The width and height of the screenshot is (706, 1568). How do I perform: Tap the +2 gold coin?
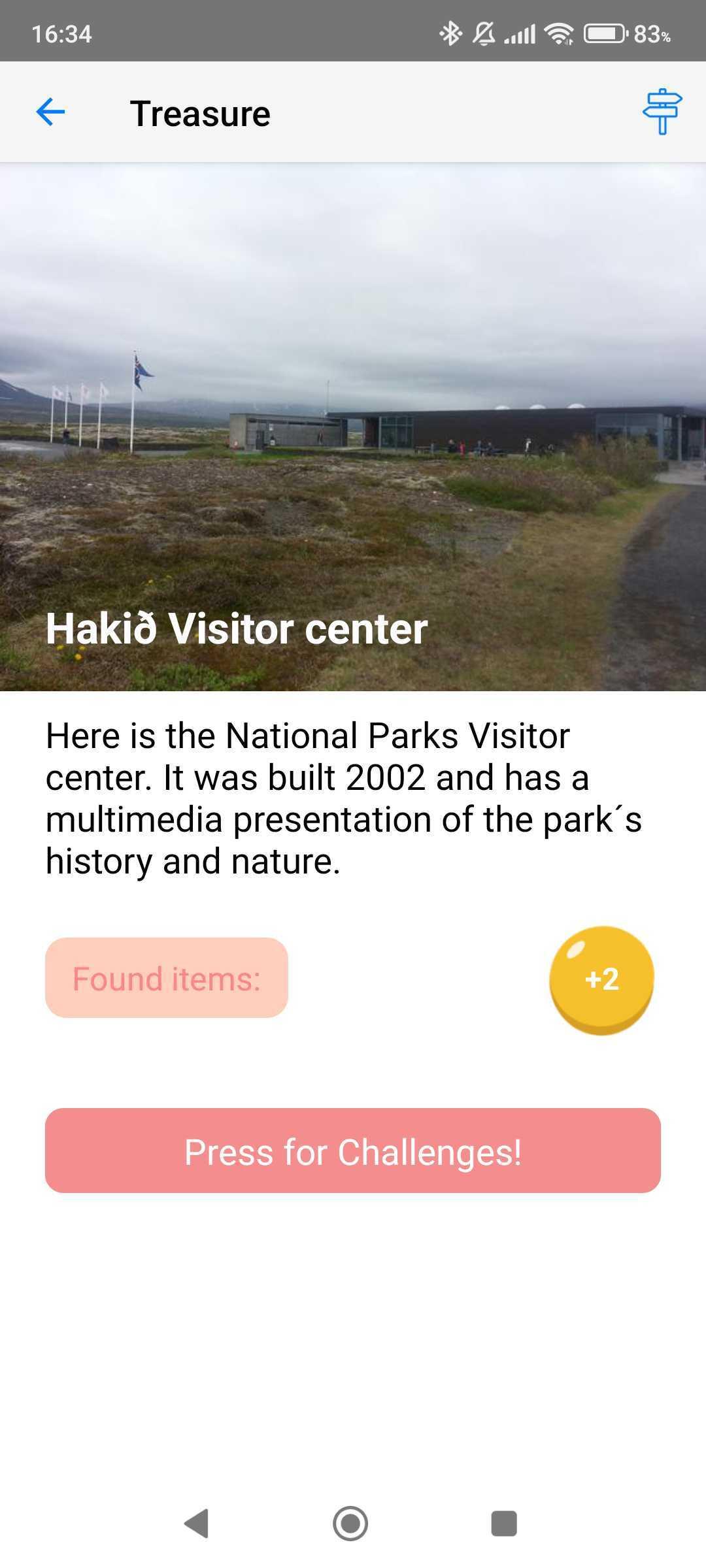(601, 980)
